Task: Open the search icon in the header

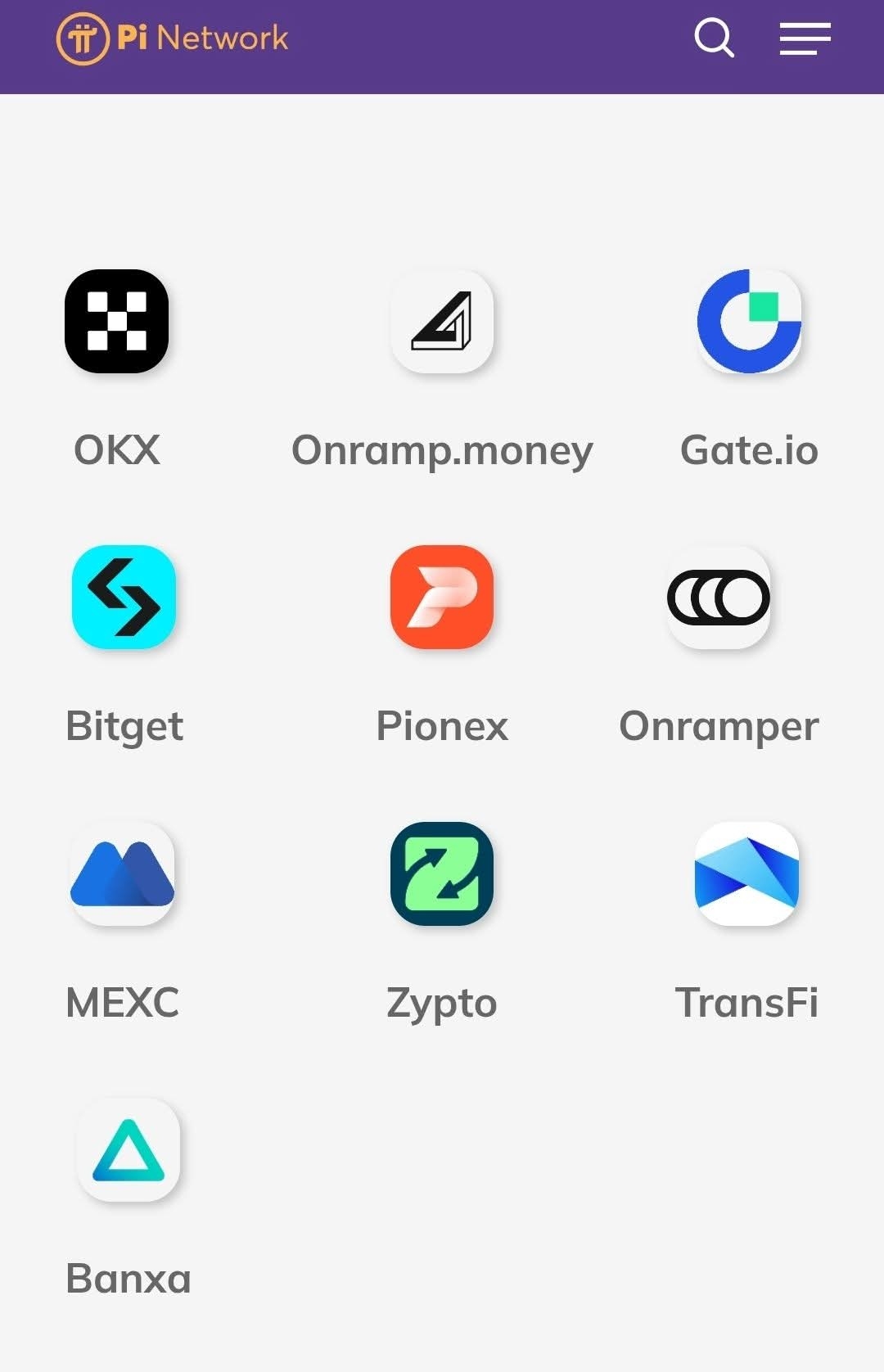Action: pyautogui.click(x=714, y=38)
